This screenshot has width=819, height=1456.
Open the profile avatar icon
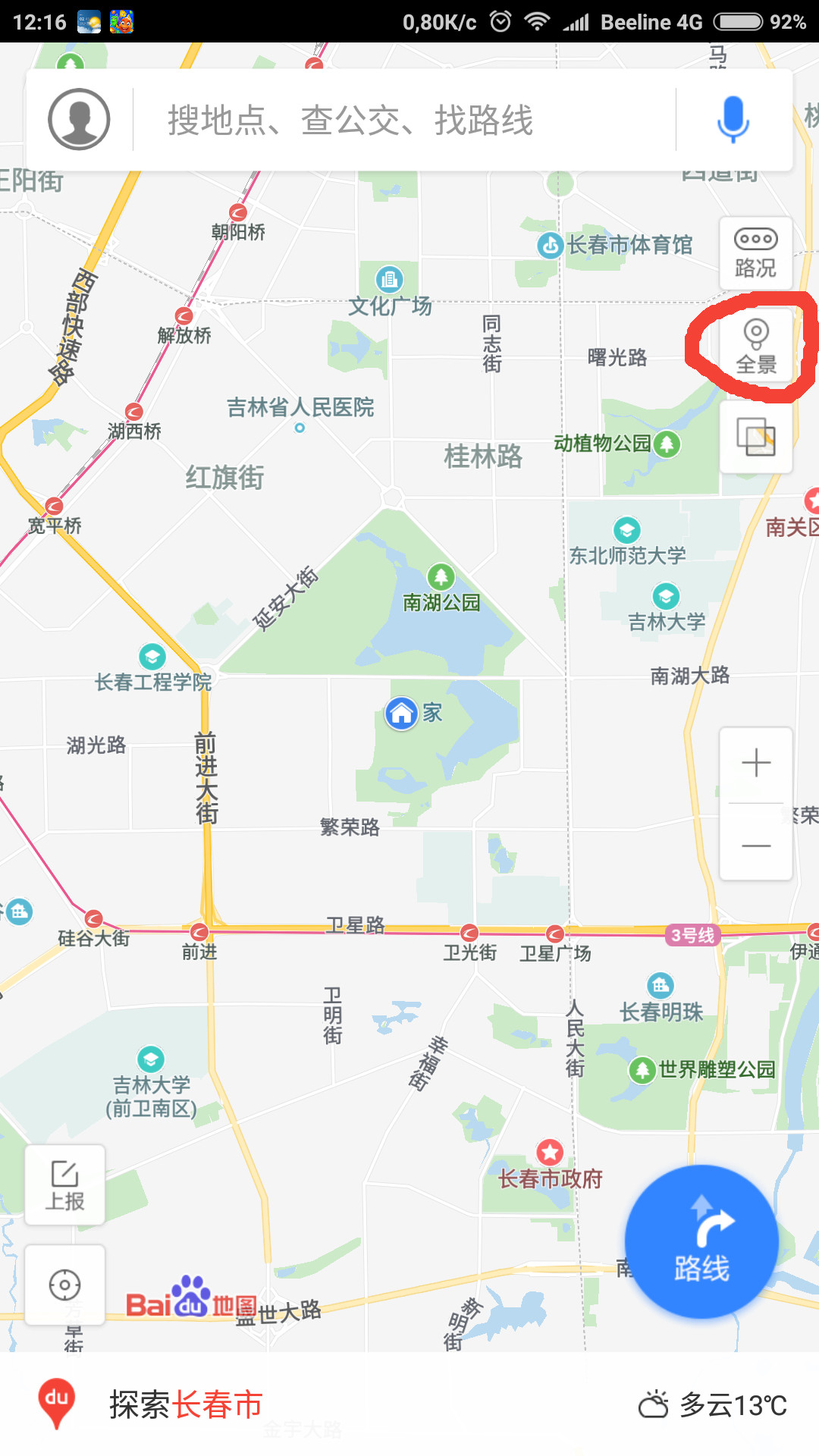pos(79,119)
